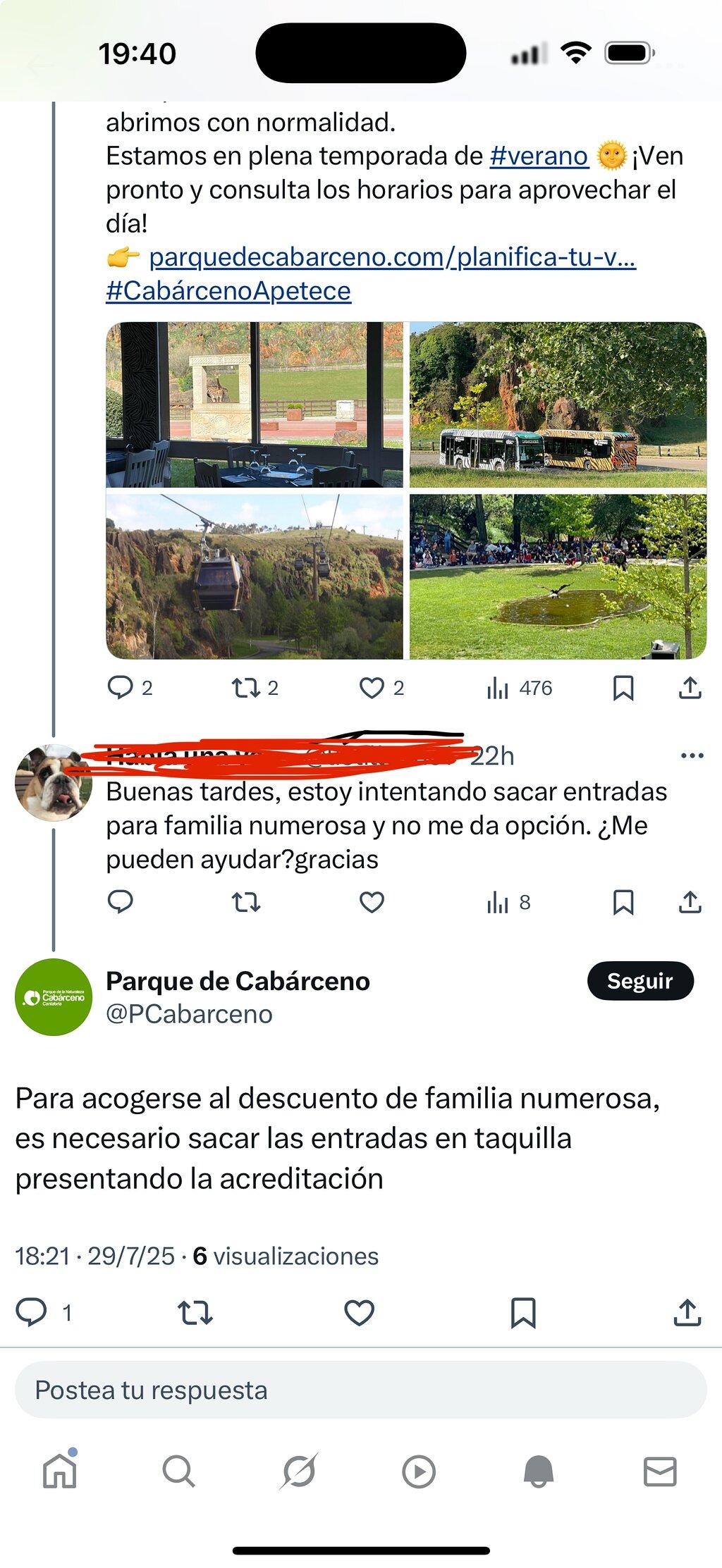Tap the Postea tu respuesta field
Viewport: 722px width, 1568px height.
(x=361, y=1390)
